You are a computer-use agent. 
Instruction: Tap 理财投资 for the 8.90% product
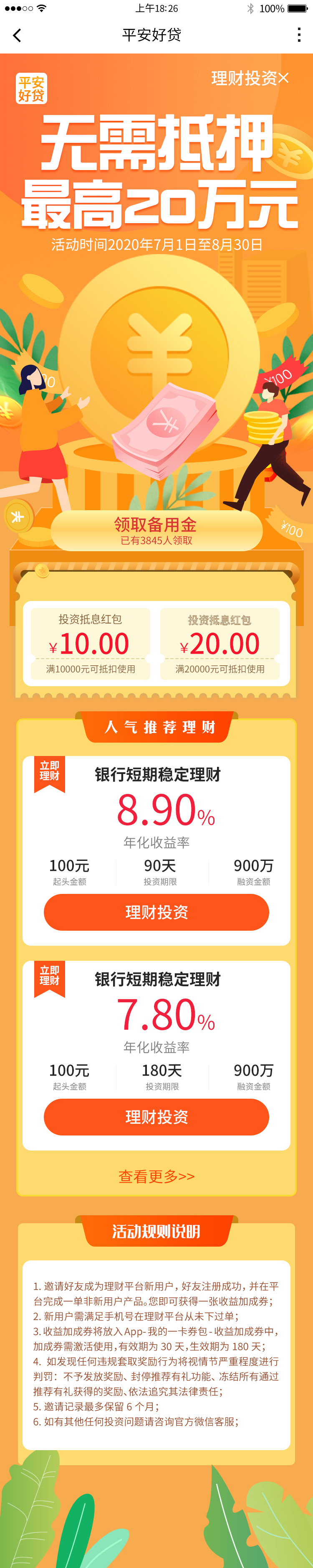pos(156,912)
